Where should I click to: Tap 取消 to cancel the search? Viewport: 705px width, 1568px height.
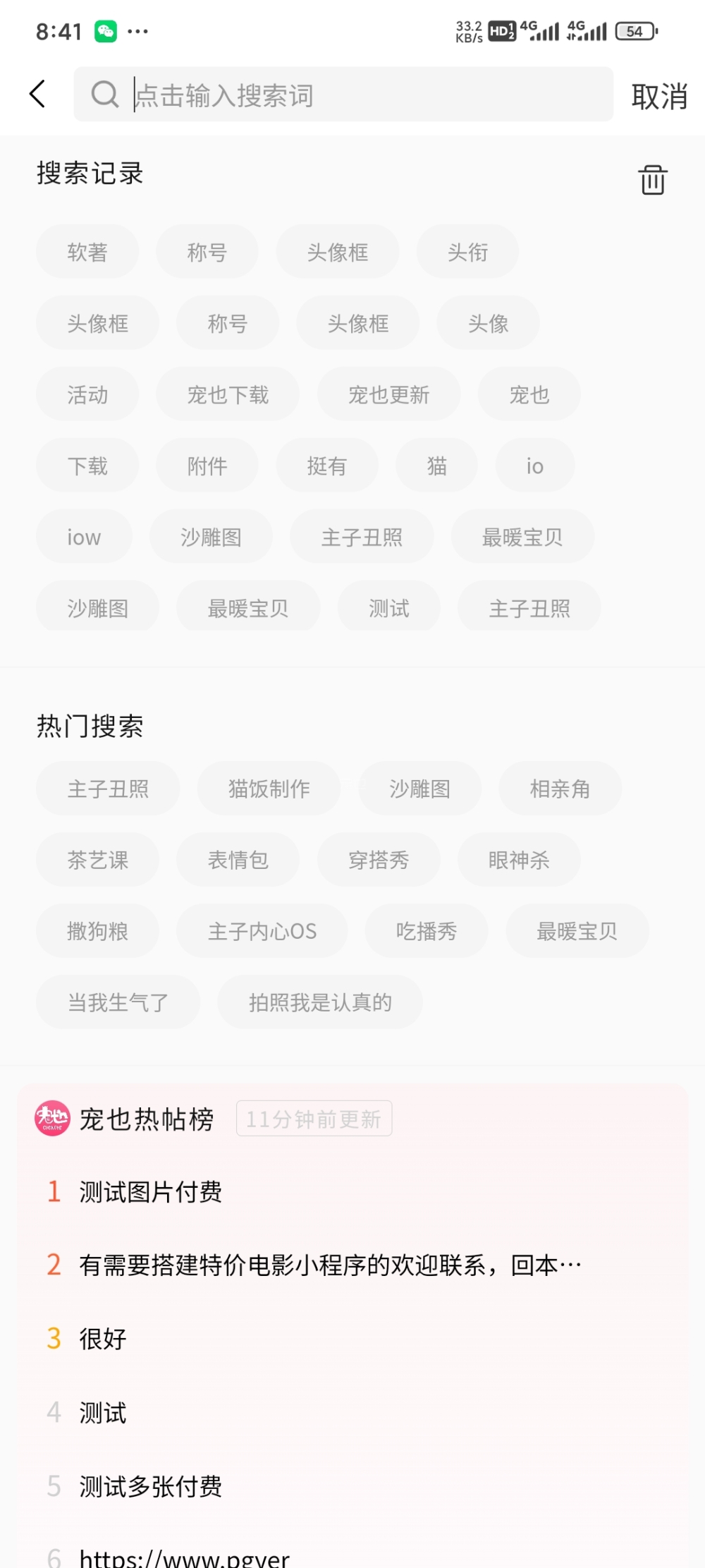pyautogui.click(x=658, y=96)
